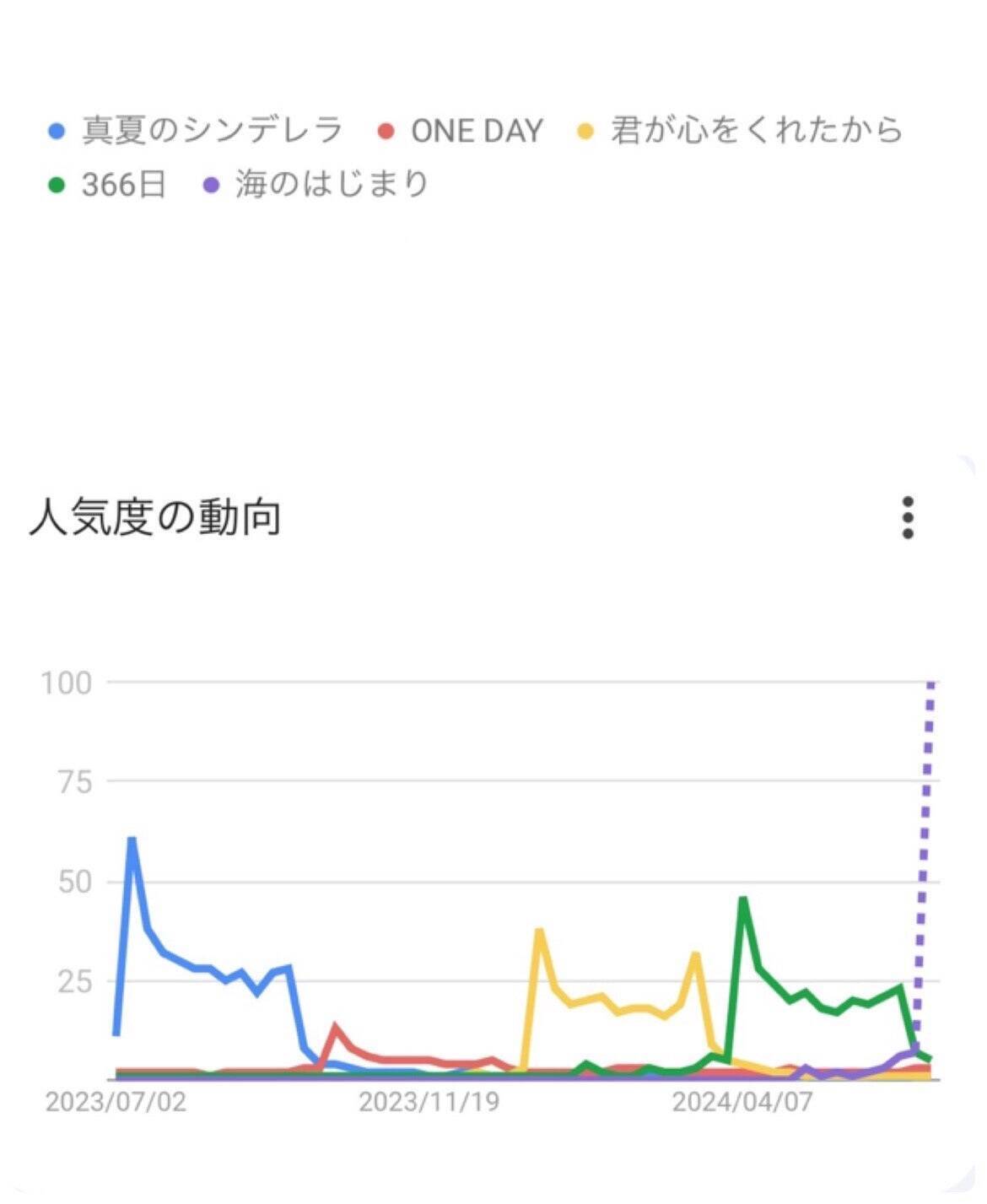The width and height of the screenshot is (987, 1204).
Task: Open the overflow menu beside 人気度の動向
Action: [x=908, y=518]
